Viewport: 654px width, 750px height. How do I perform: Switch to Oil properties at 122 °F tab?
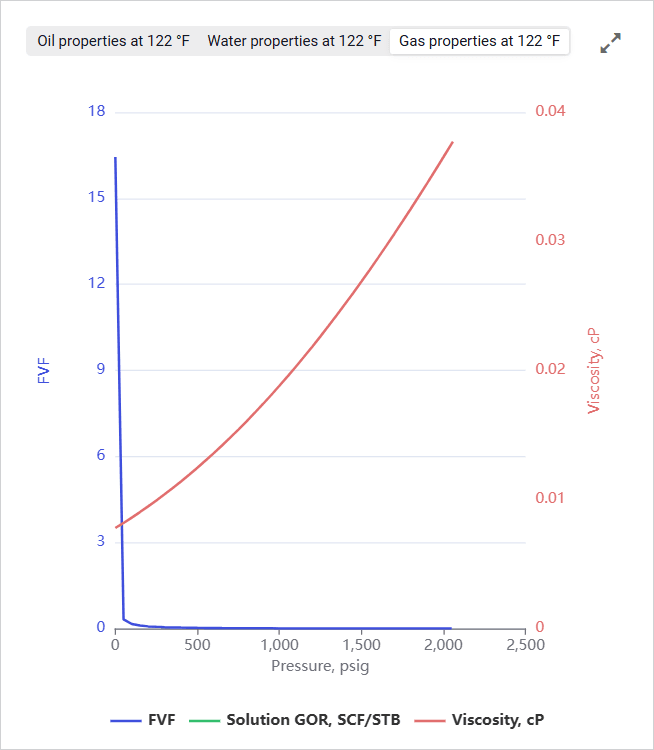point(113,41)
